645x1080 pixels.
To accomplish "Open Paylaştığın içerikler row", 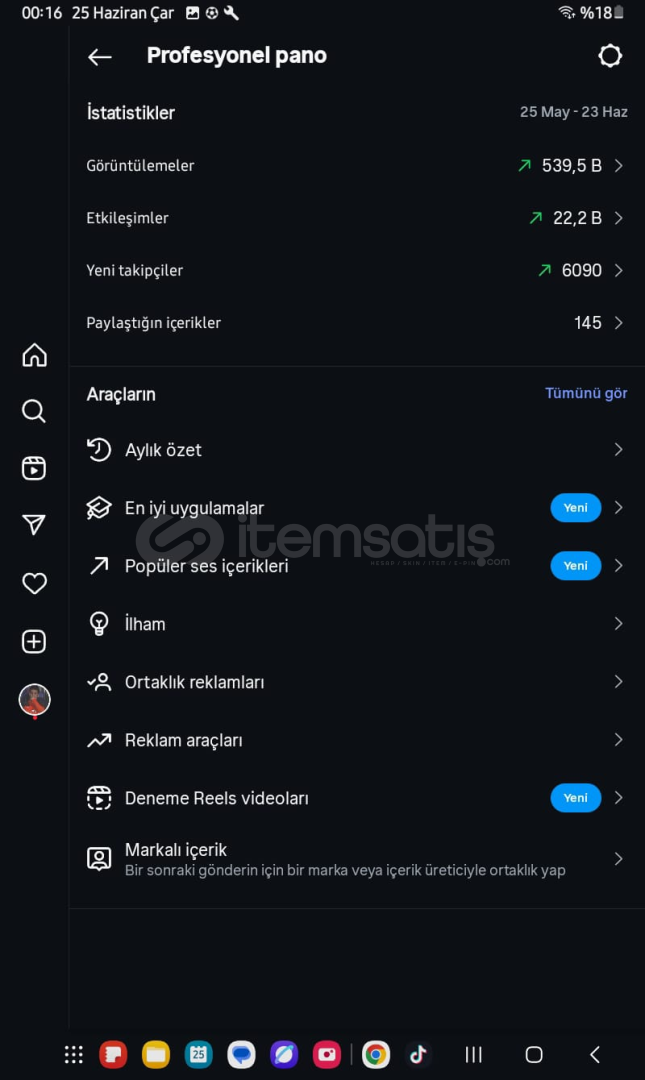I will pos(356,322).
